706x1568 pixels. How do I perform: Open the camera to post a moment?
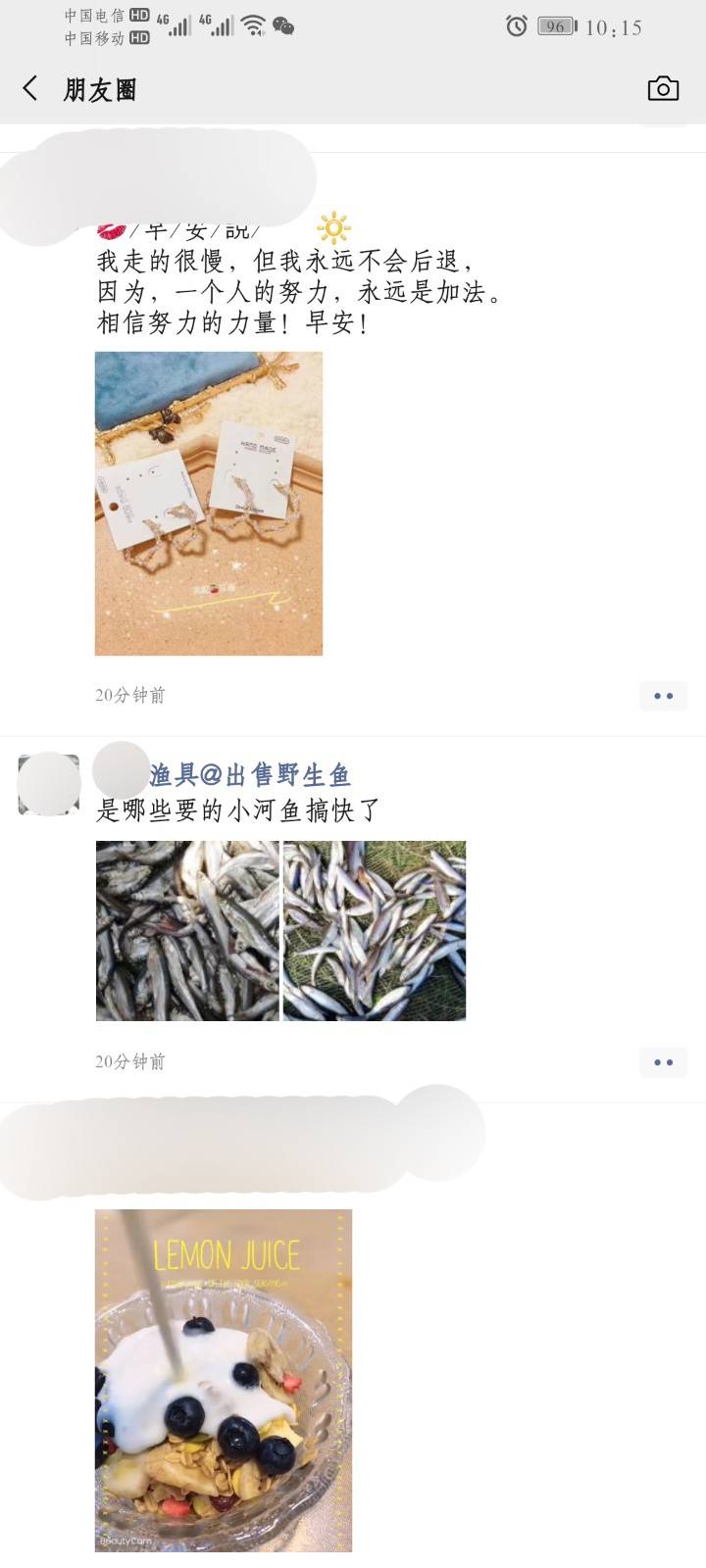tap(663, 89)
